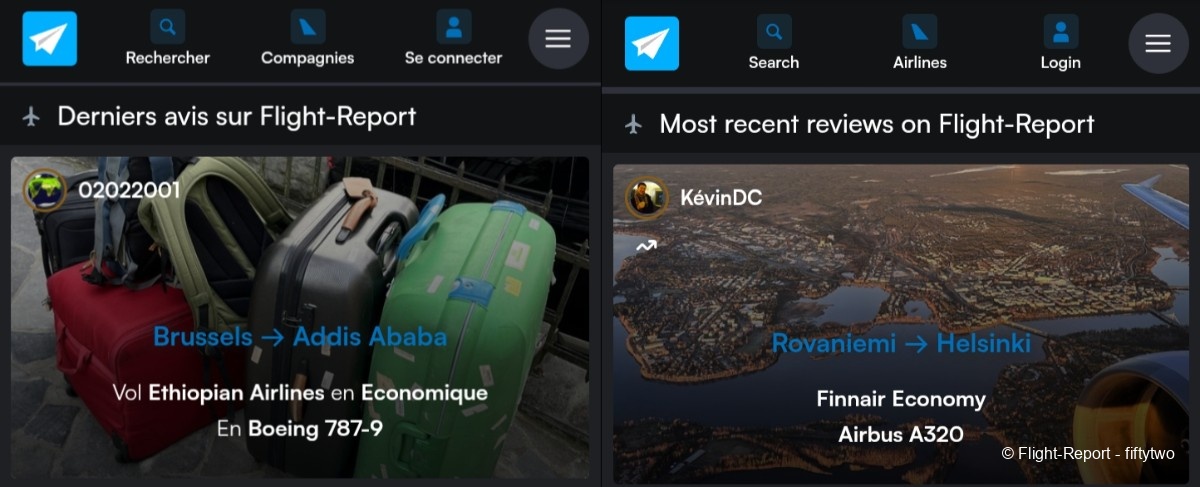Open the Airlines section
1200x487 pixels.
919,43
